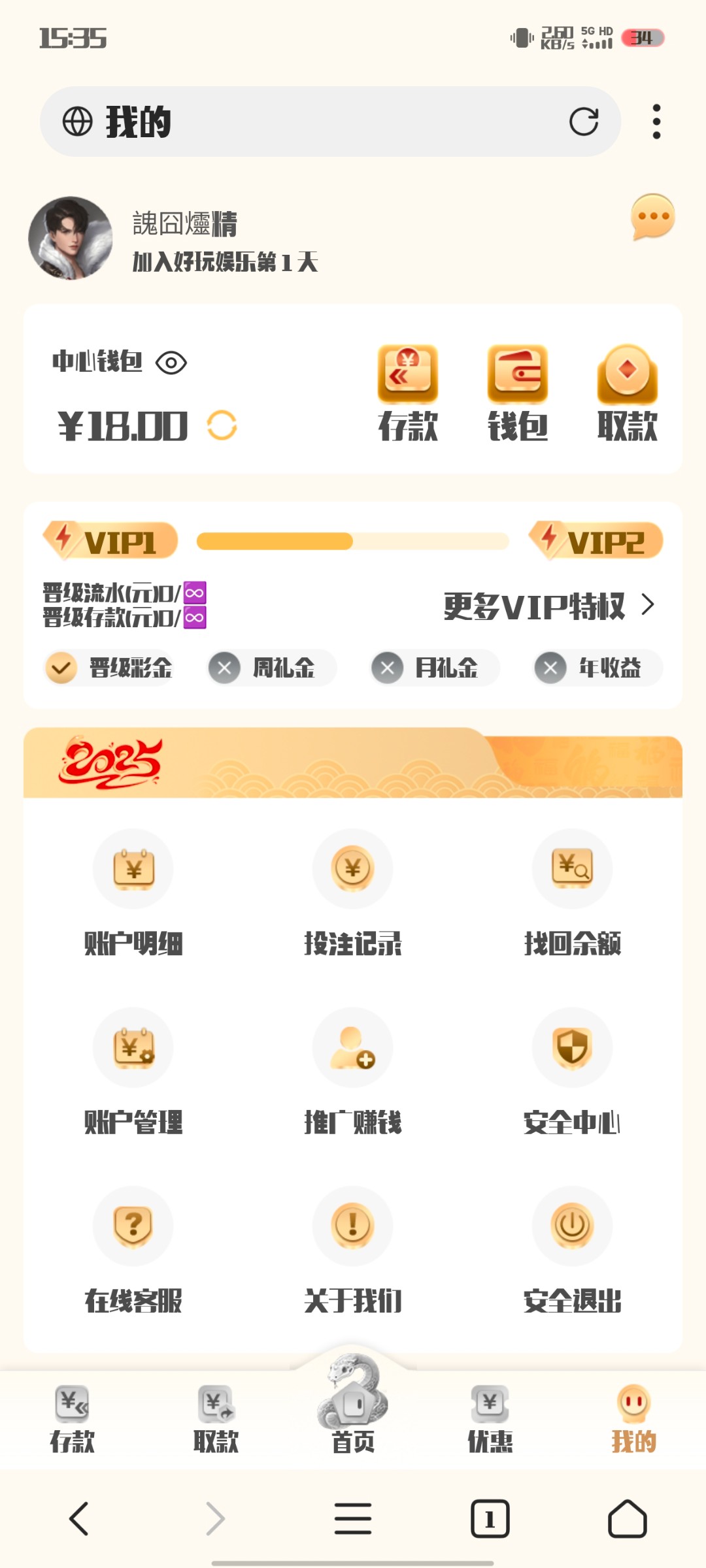The image size is (706, 1568).
Task: Open 推广赚钱
Action: pos(353,1071)
